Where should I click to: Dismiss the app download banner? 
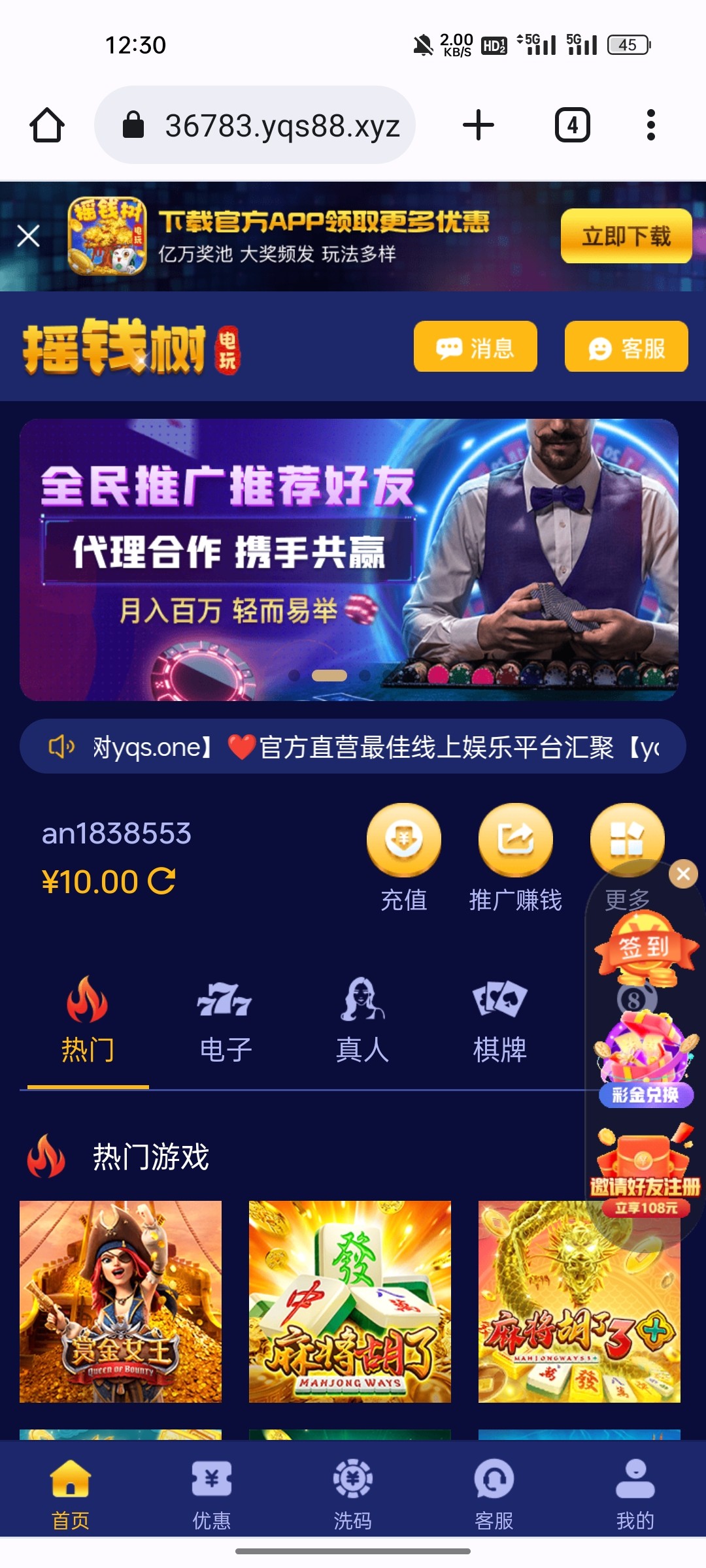(29, 236)
